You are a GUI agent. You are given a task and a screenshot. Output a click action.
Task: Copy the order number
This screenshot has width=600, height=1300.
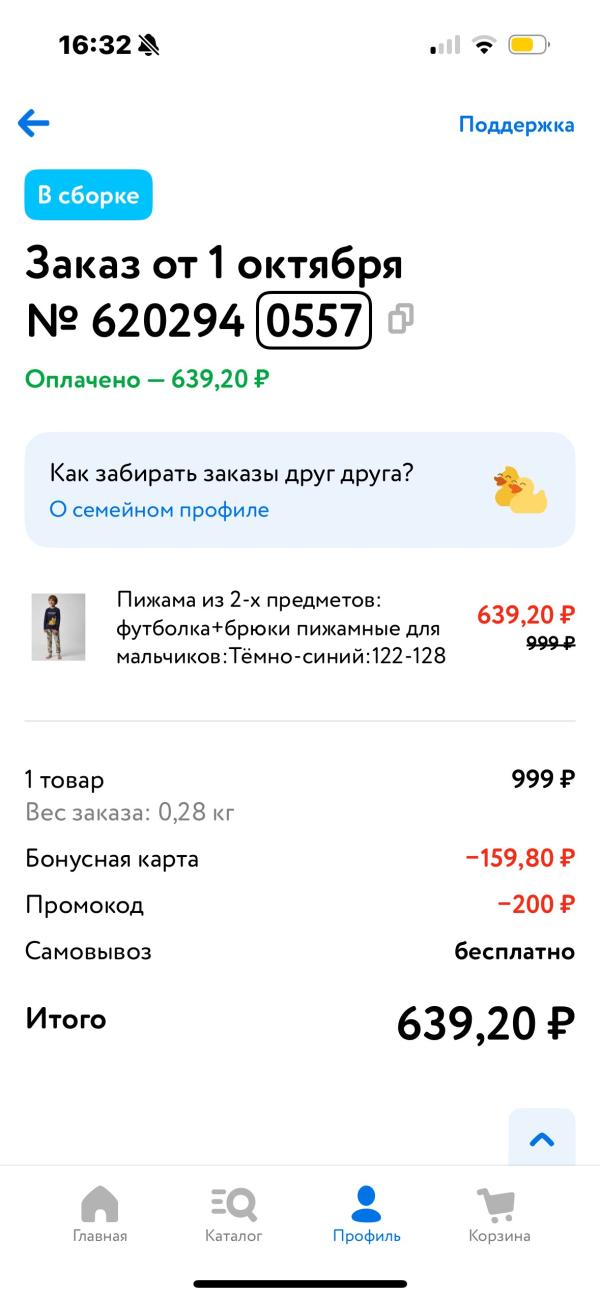pyautogui.click(x=401, y=320)
